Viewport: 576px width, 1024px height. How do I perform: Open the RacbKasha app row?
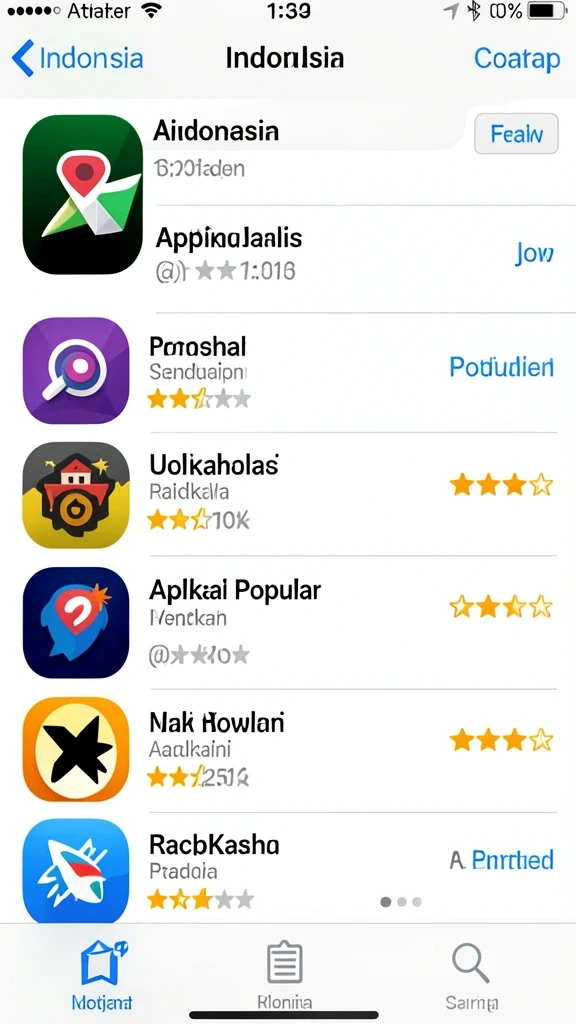[x=288, y=869]
